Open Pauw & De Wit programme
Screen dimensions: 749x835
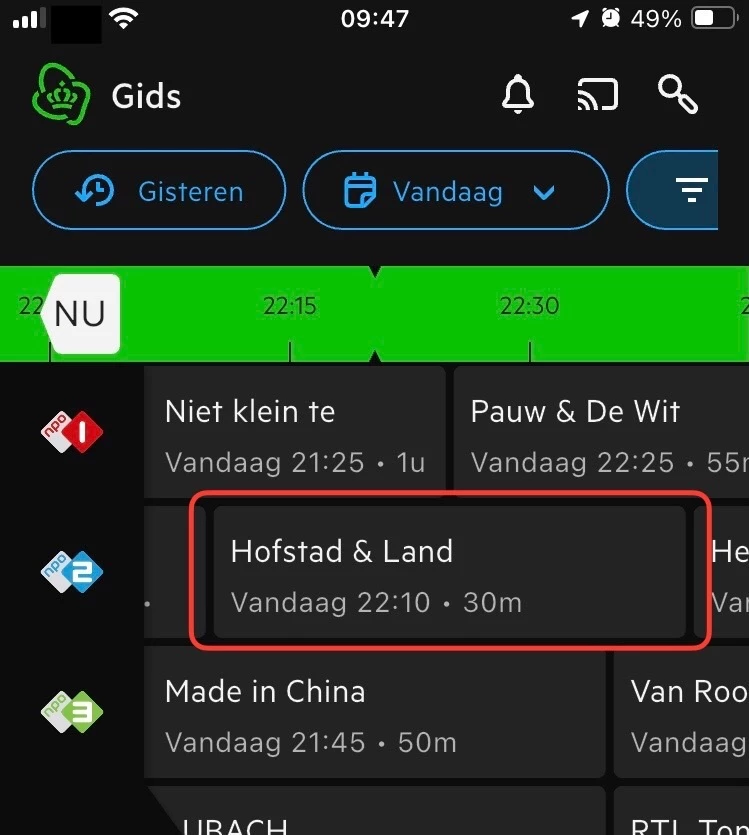point(600,432)
